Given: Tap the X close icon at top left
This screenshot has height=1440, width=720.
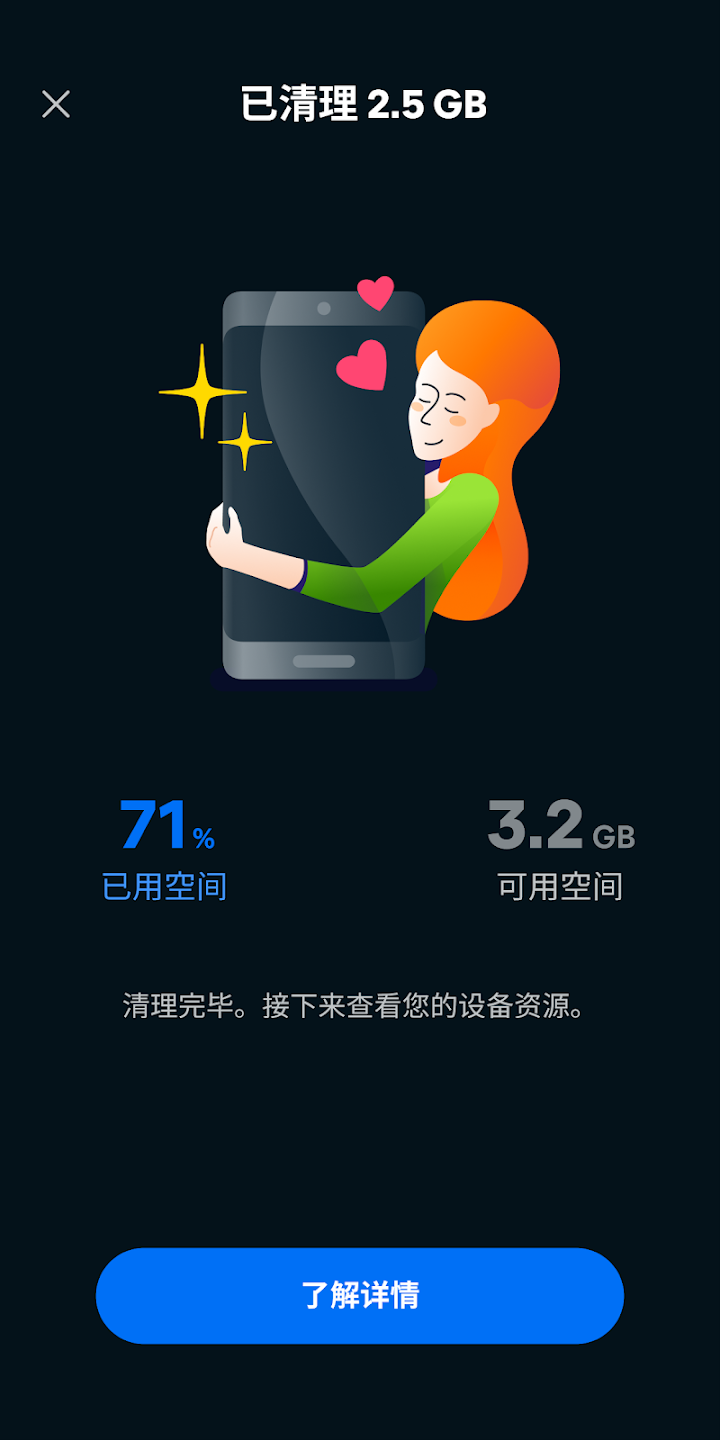Looking at the screenshot, I should [x=57, y=104].
